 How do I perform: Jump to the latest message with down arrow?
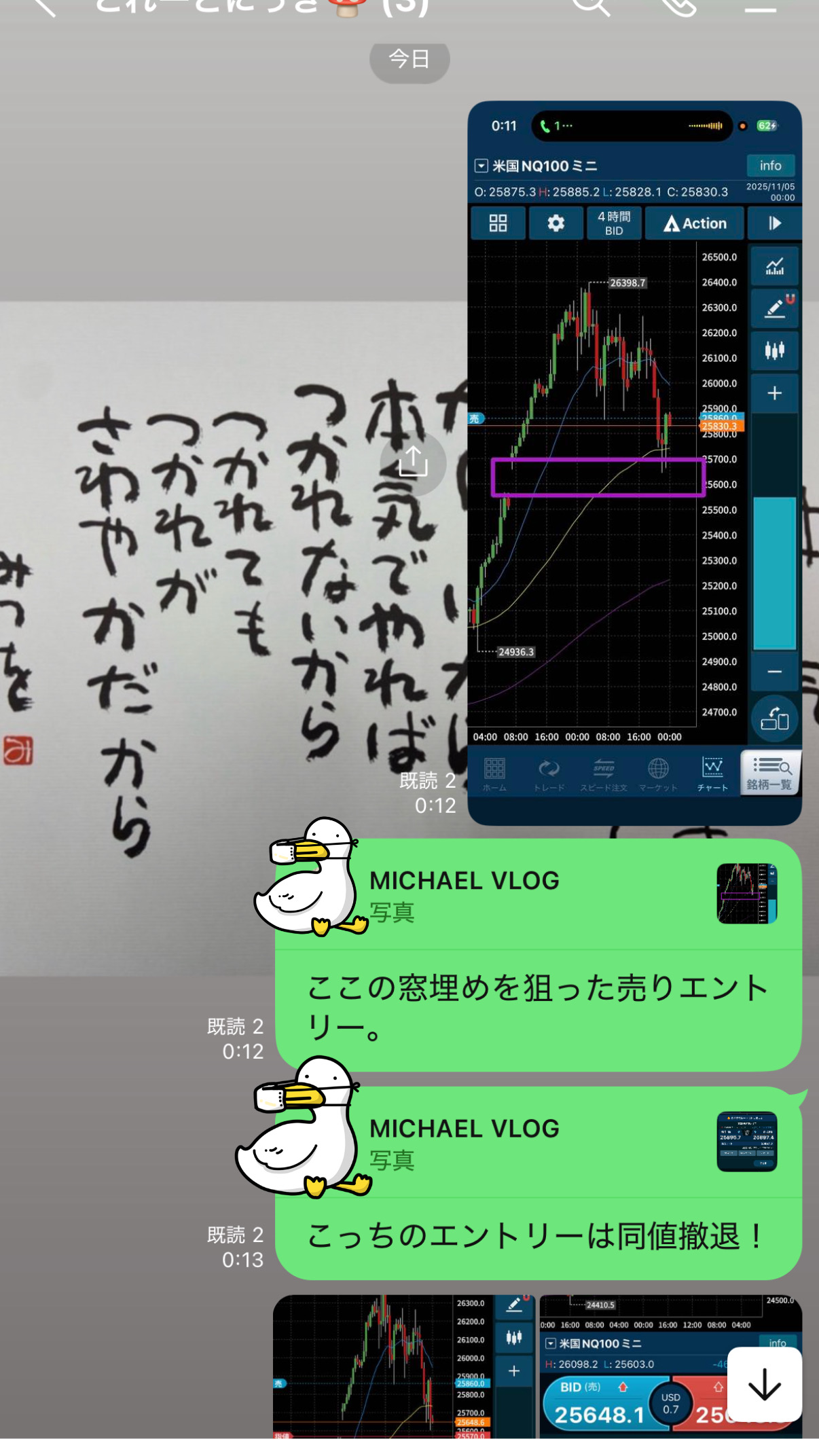tap(764, 1384)
